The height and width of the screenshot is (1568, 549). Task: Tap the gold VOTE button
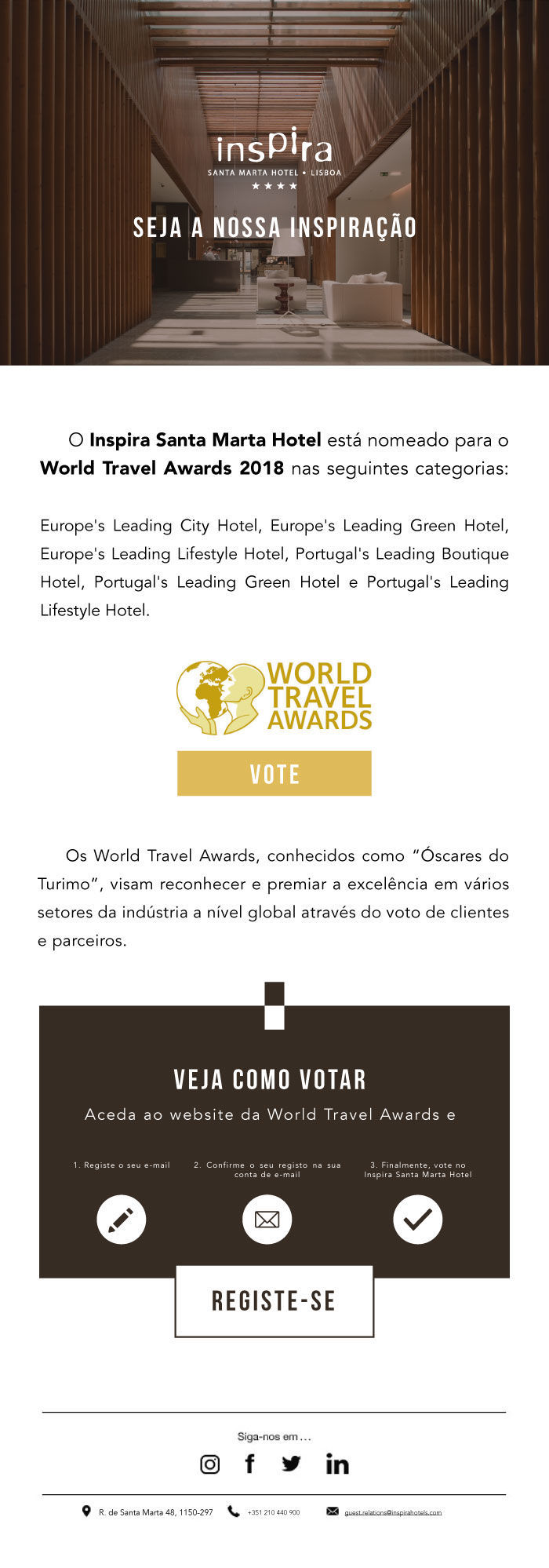[274, 773]
